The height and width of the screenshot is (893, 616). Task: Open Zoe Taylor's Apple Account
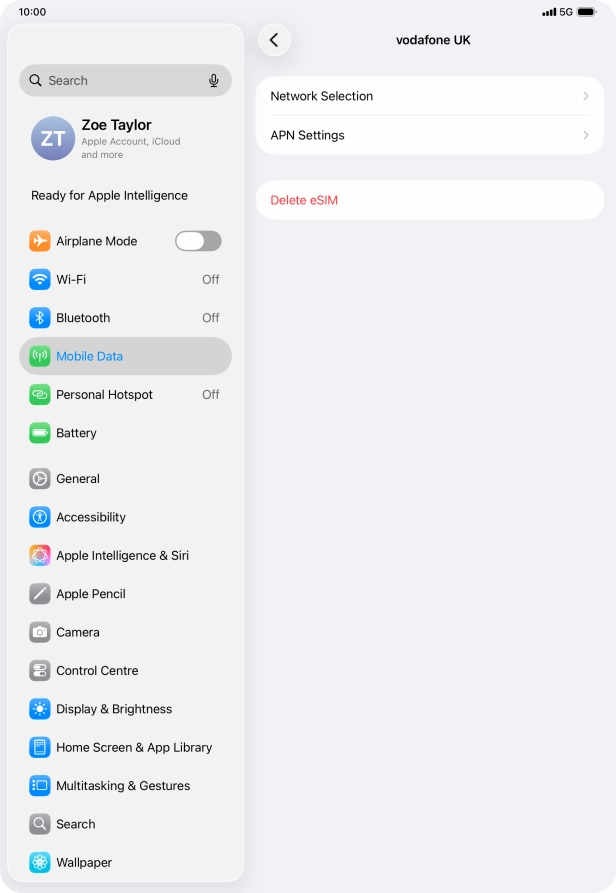click(125, 139)
